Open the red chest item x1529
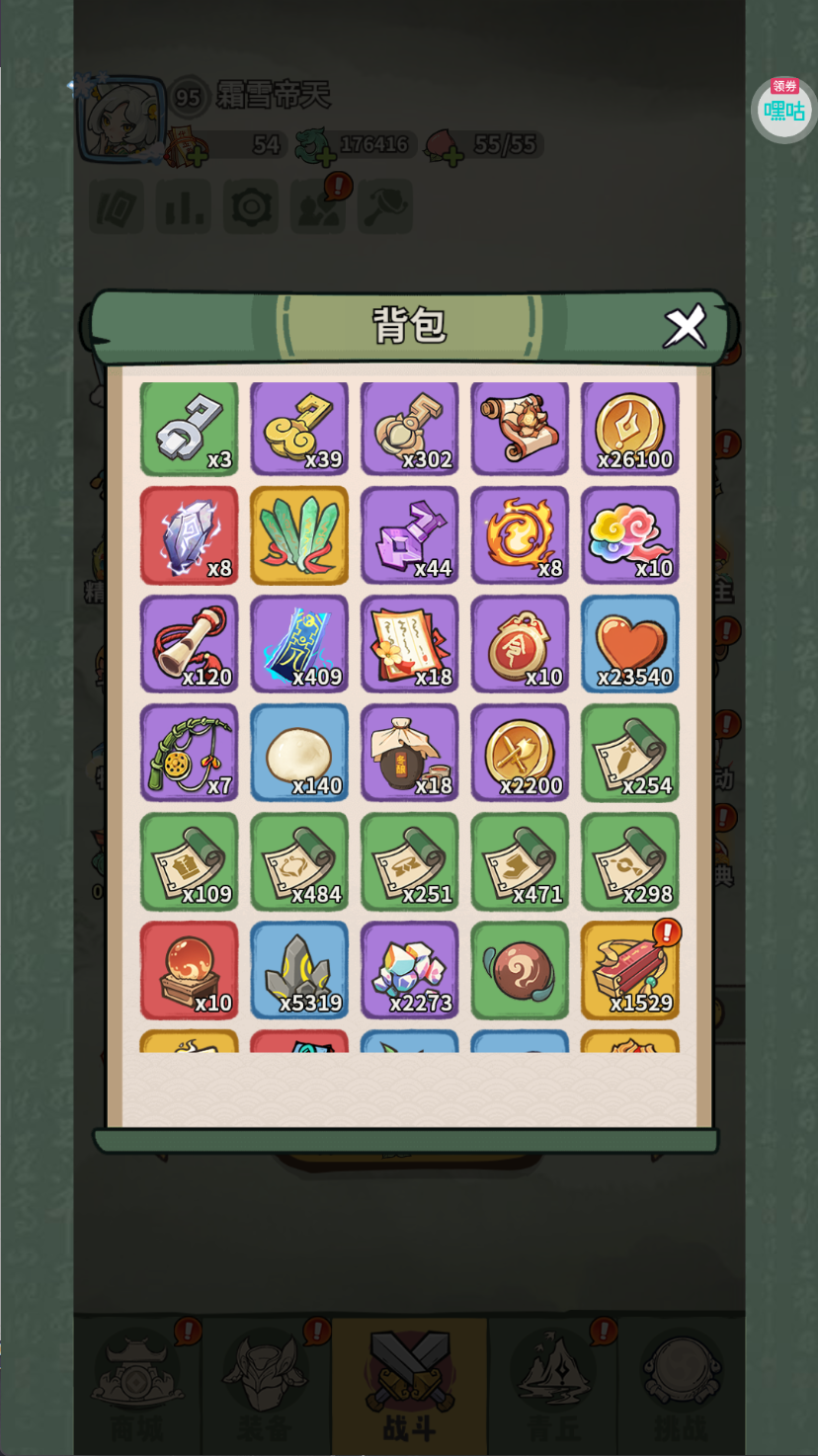Viewport: 818px width, 1456px height. coord(630,970)
